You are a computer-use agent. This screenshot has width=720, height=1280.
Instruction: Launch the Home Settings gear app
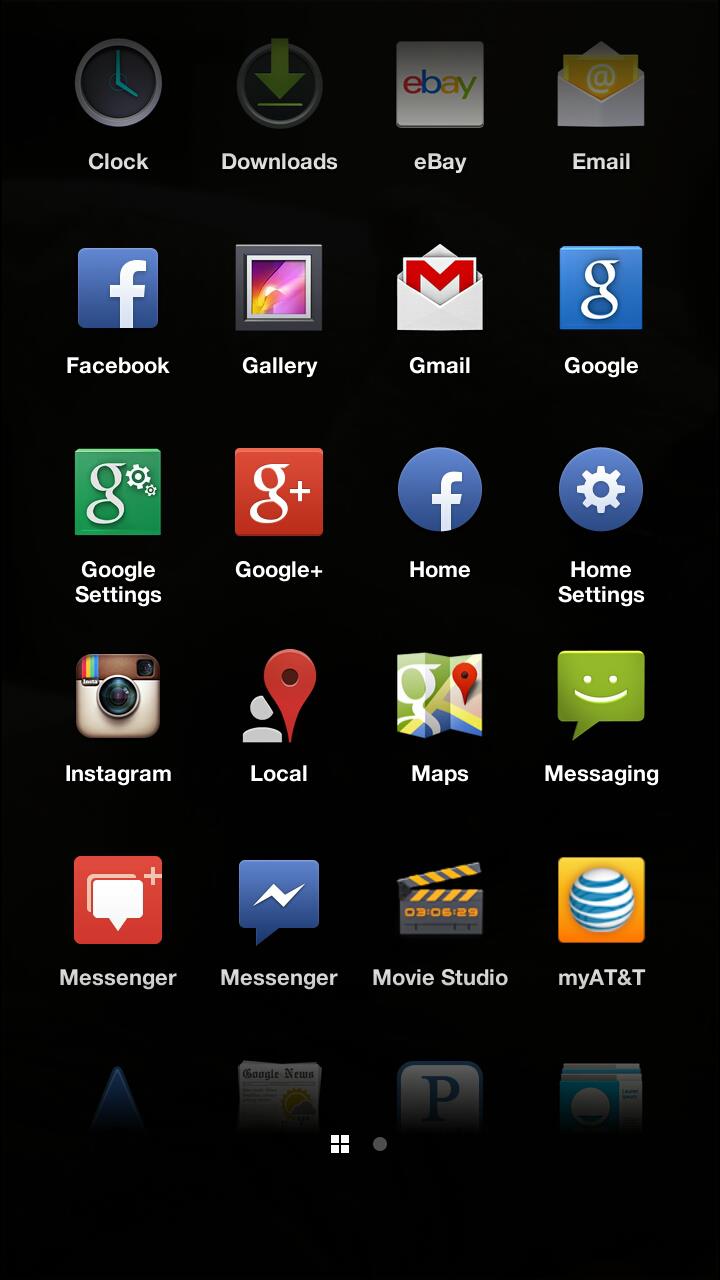[x=601, y=490]
